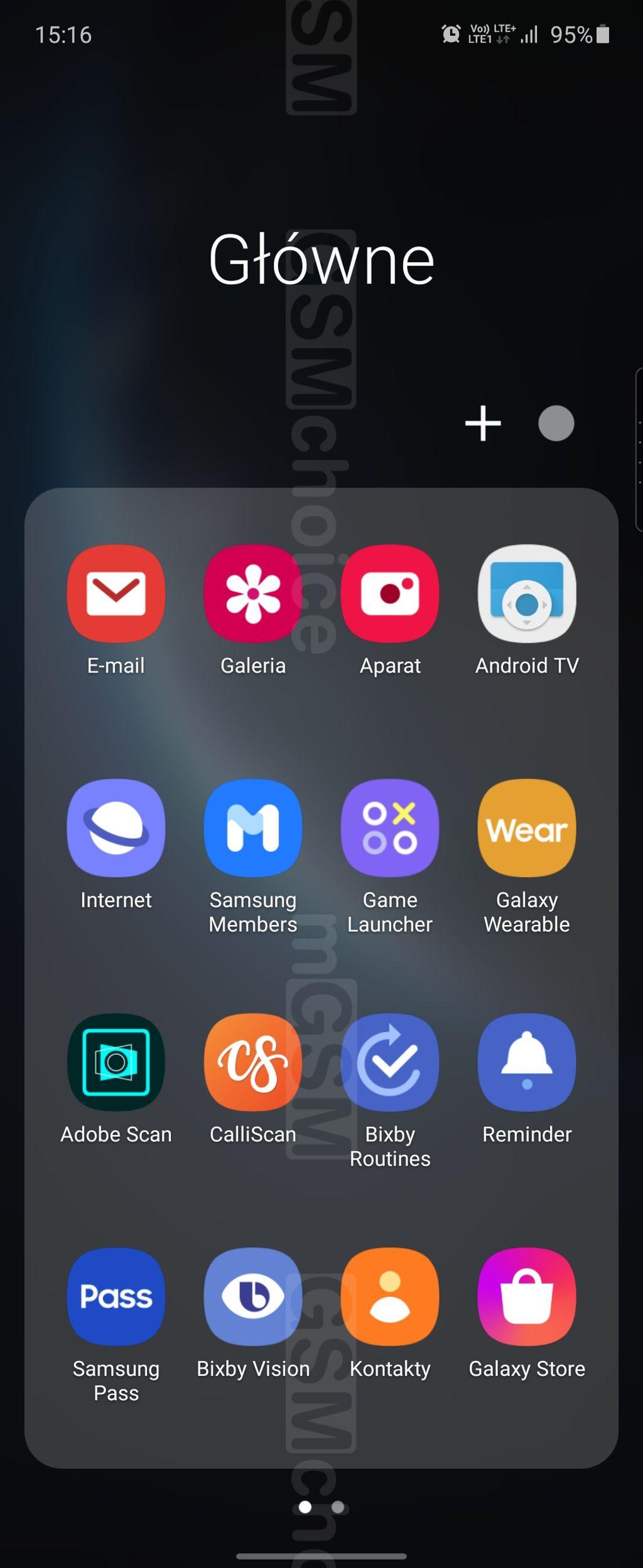Open Bixby Routines
Screen dimensions: 643x1568
tap(390, 1062)
